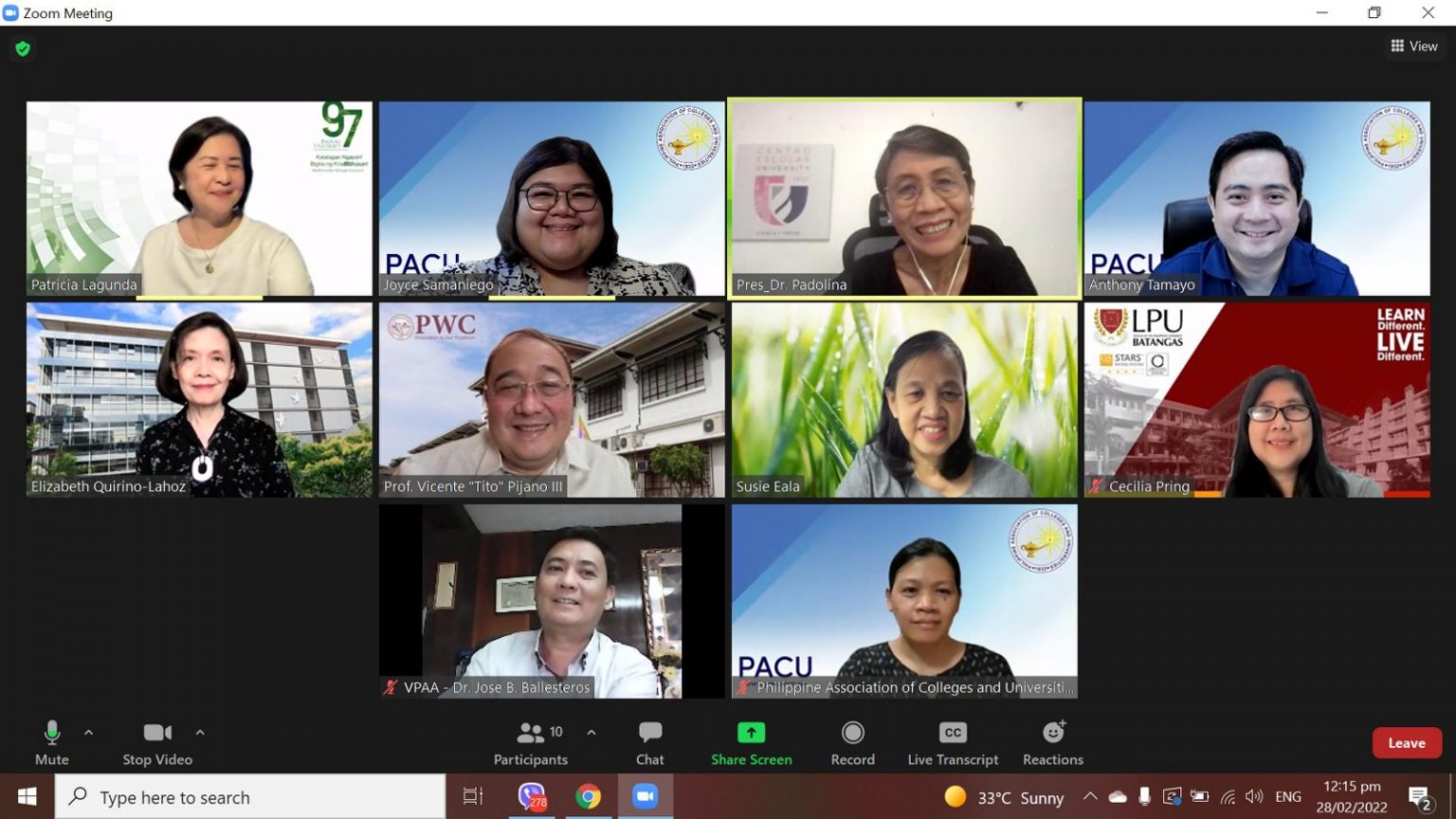This screenshot has width=1456, height=819.
Task: Open the Participants panel
Action: tap(531, 742)
